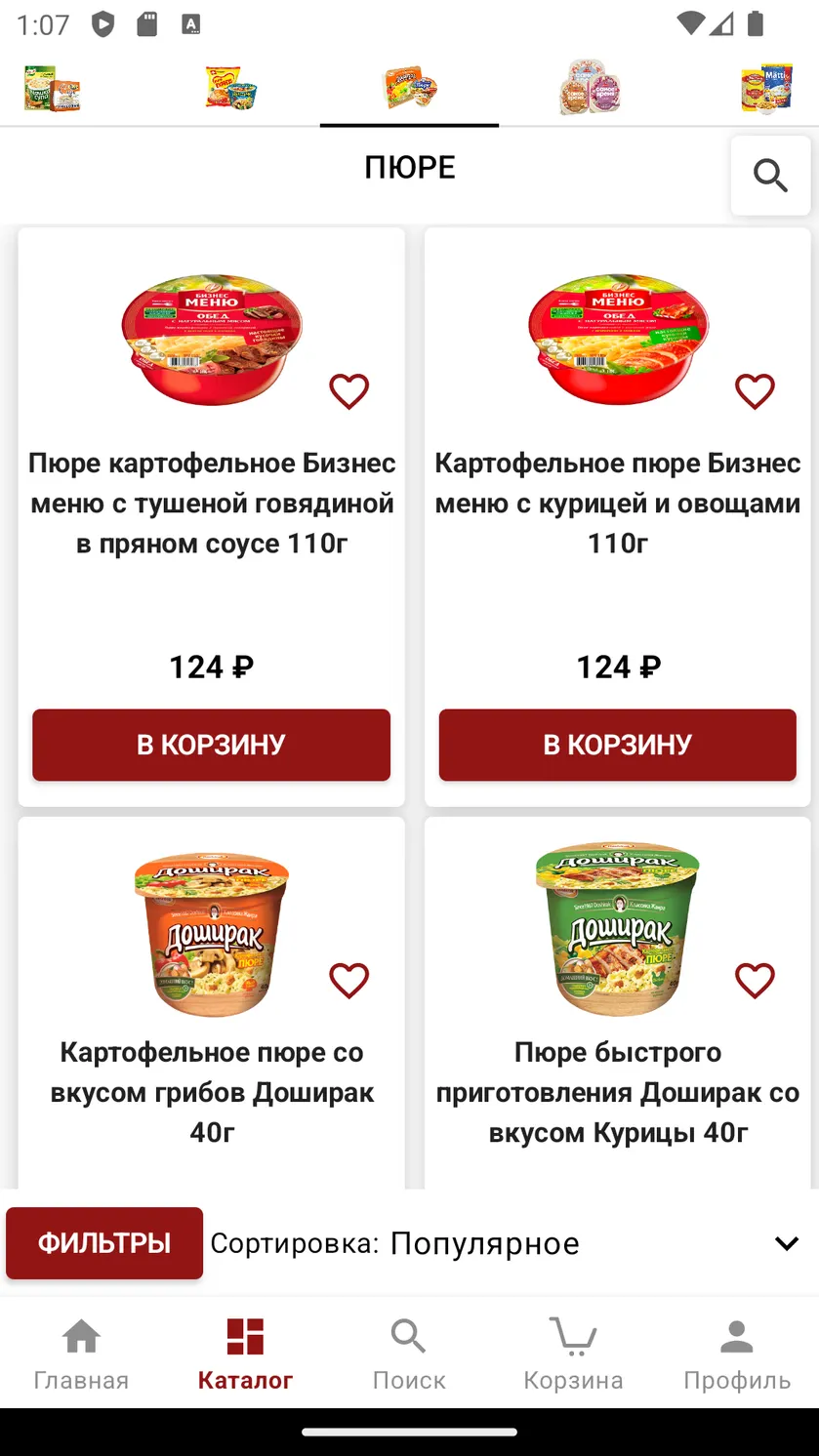The width and height of the screenshot is (819, 1456).
Task: Like the Бизнес меню puree с курицей и овощами
Action: pos(755,391)
